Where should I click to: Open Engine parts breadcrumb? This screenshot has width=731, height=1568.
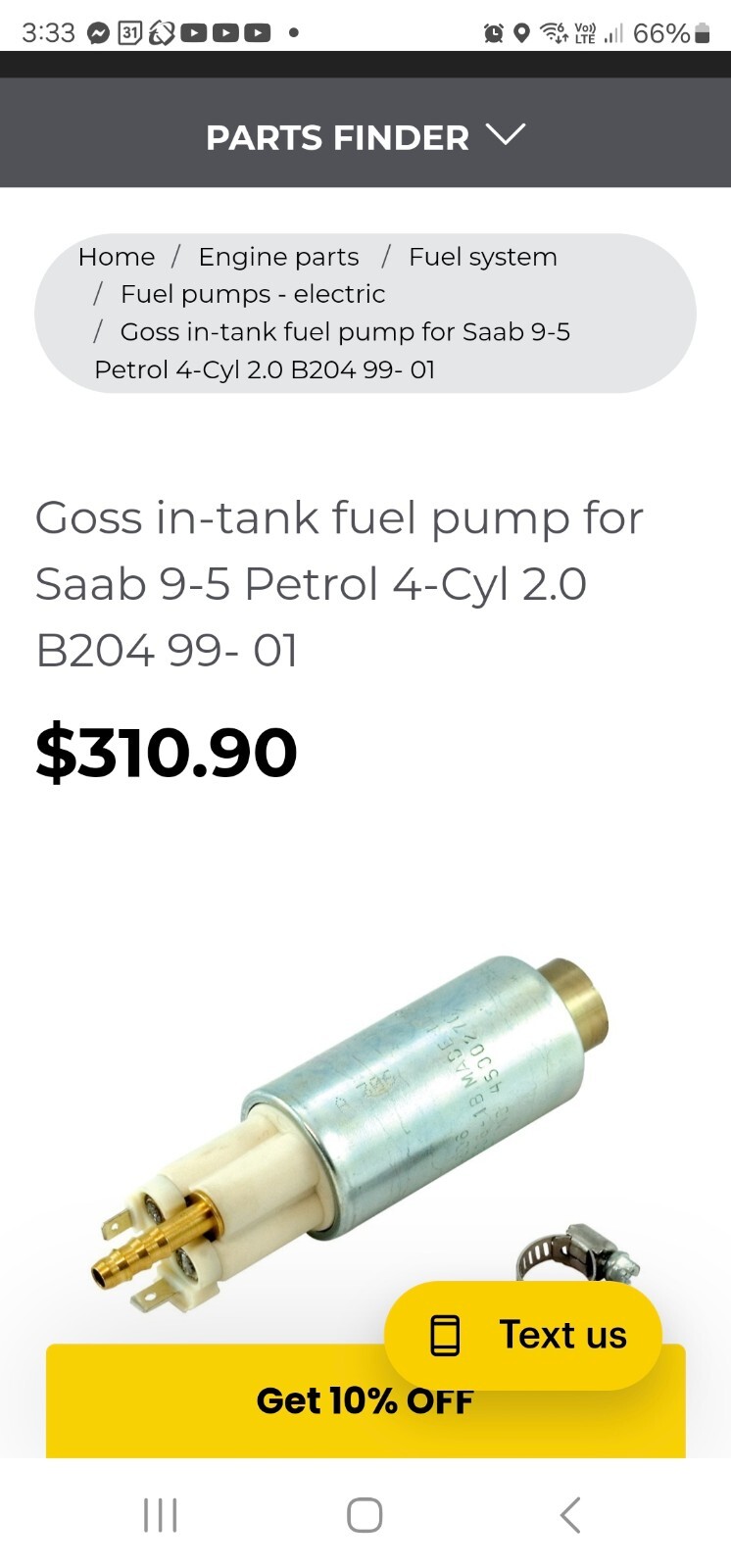click(x=278, y=257)
